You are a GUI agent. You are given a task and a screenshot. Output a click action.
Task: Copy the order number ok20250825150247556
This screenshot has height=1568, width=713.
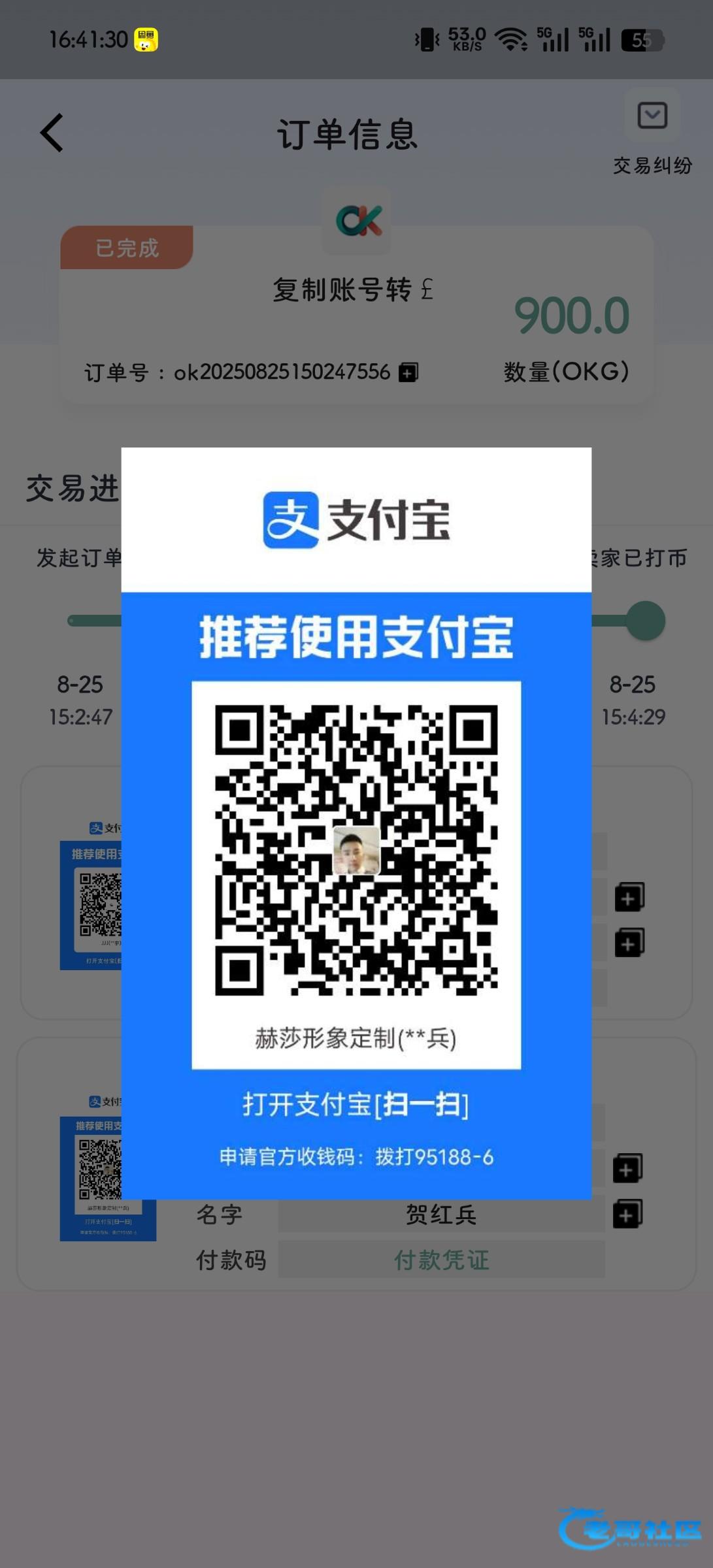408,372
